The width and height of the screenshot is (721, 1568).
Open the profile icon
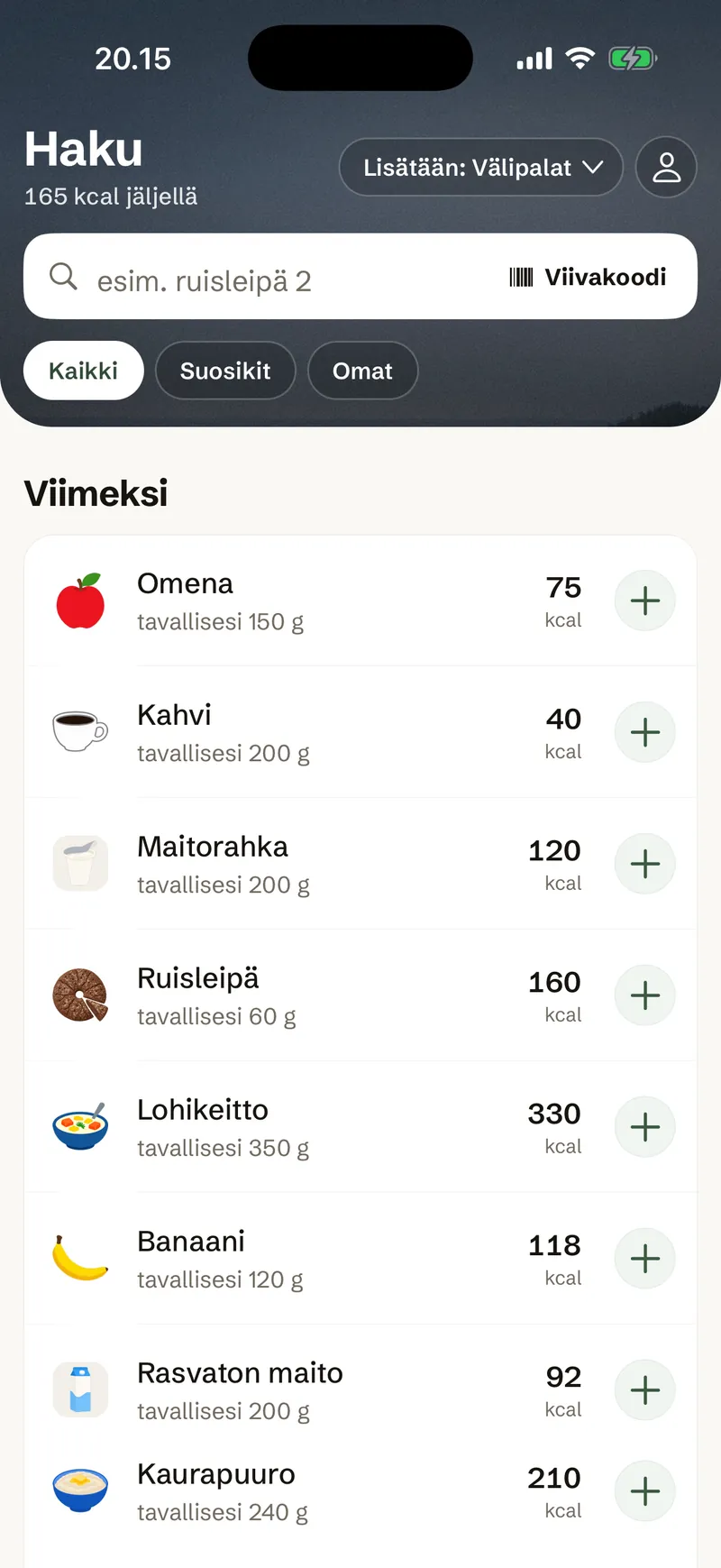[666, 167]
